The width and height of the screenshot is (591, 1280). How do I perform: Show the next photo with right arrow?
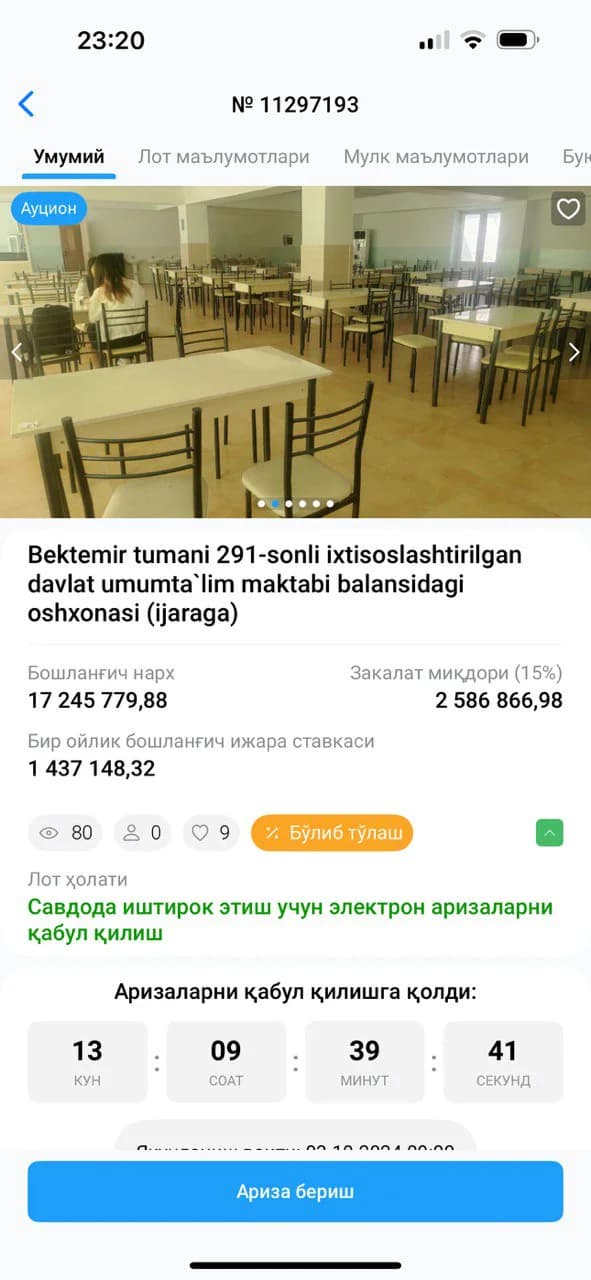click(574, 352)
